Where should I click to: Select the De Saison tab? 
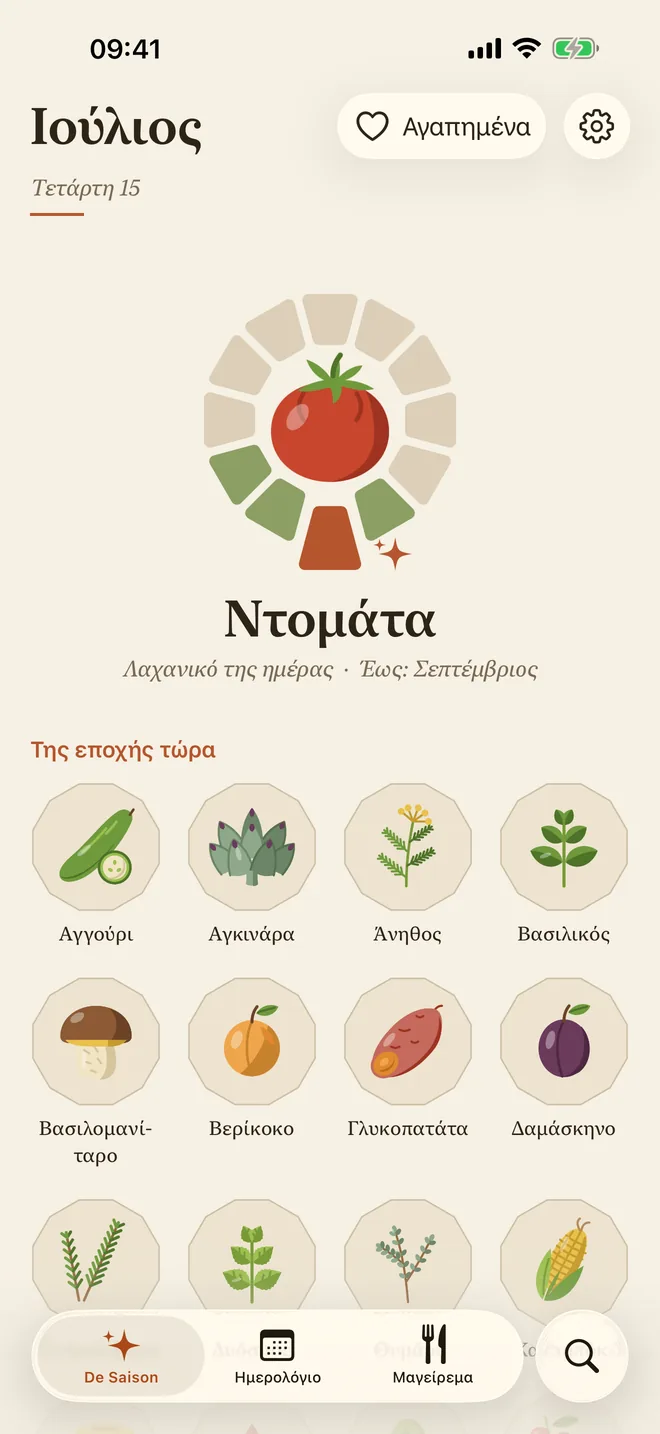click(121, 1356)
